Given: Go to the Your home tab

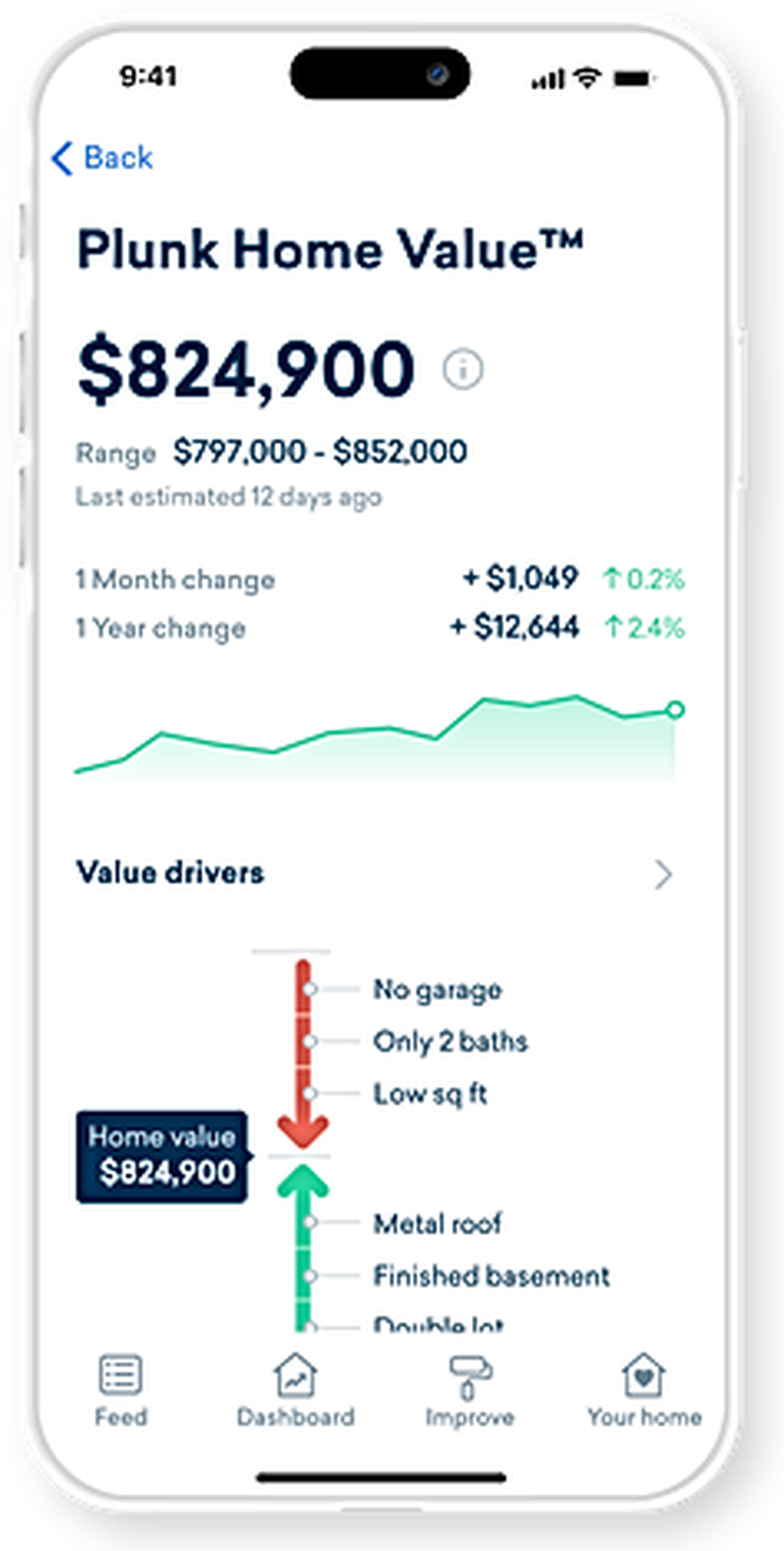Looking at the screenshot, I should click(x=644, y=1389).
